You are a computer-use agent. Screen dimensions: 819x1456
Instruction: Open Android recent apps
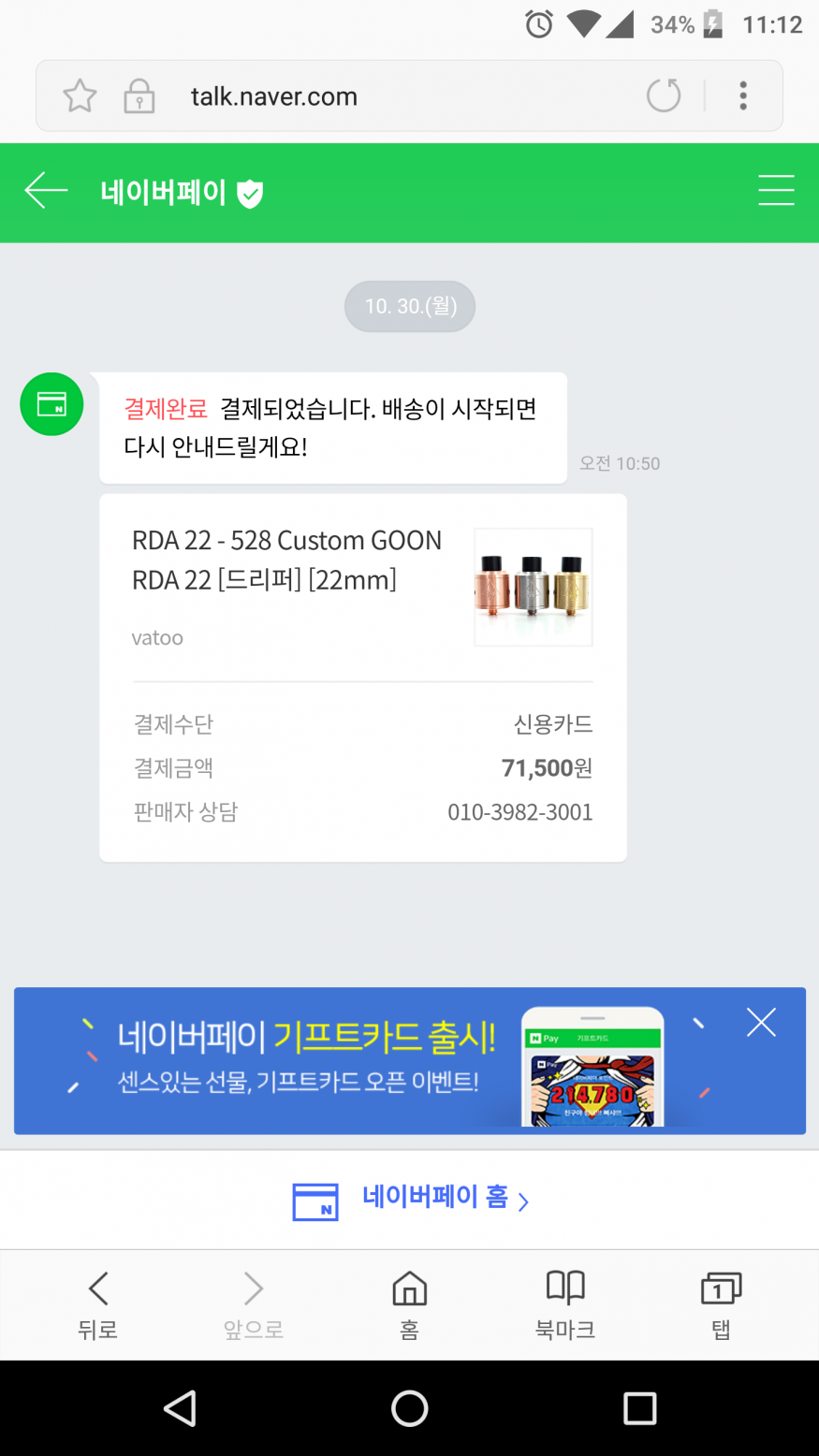point(639,1407)
